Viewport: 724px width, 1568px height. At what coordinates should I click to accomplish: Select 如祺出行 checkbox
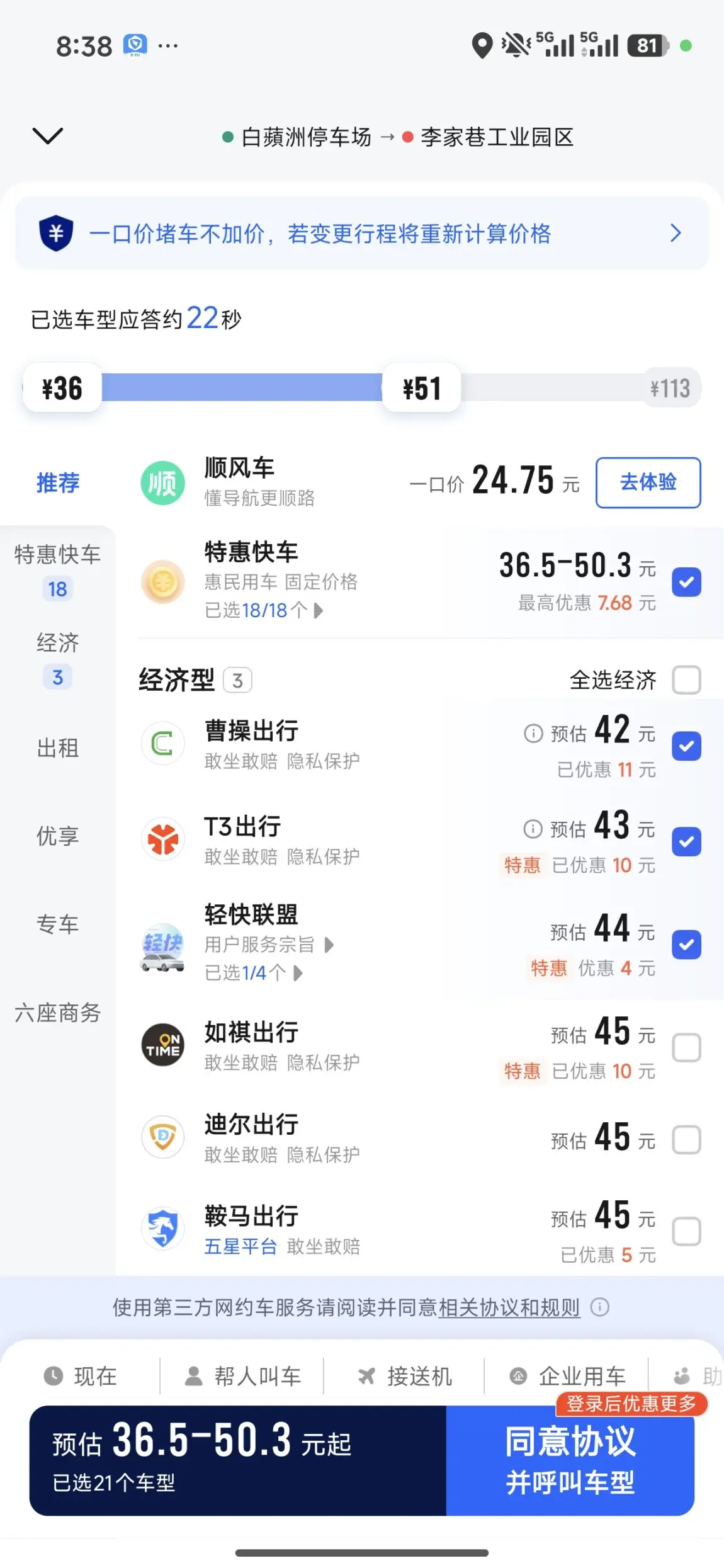686,1048
